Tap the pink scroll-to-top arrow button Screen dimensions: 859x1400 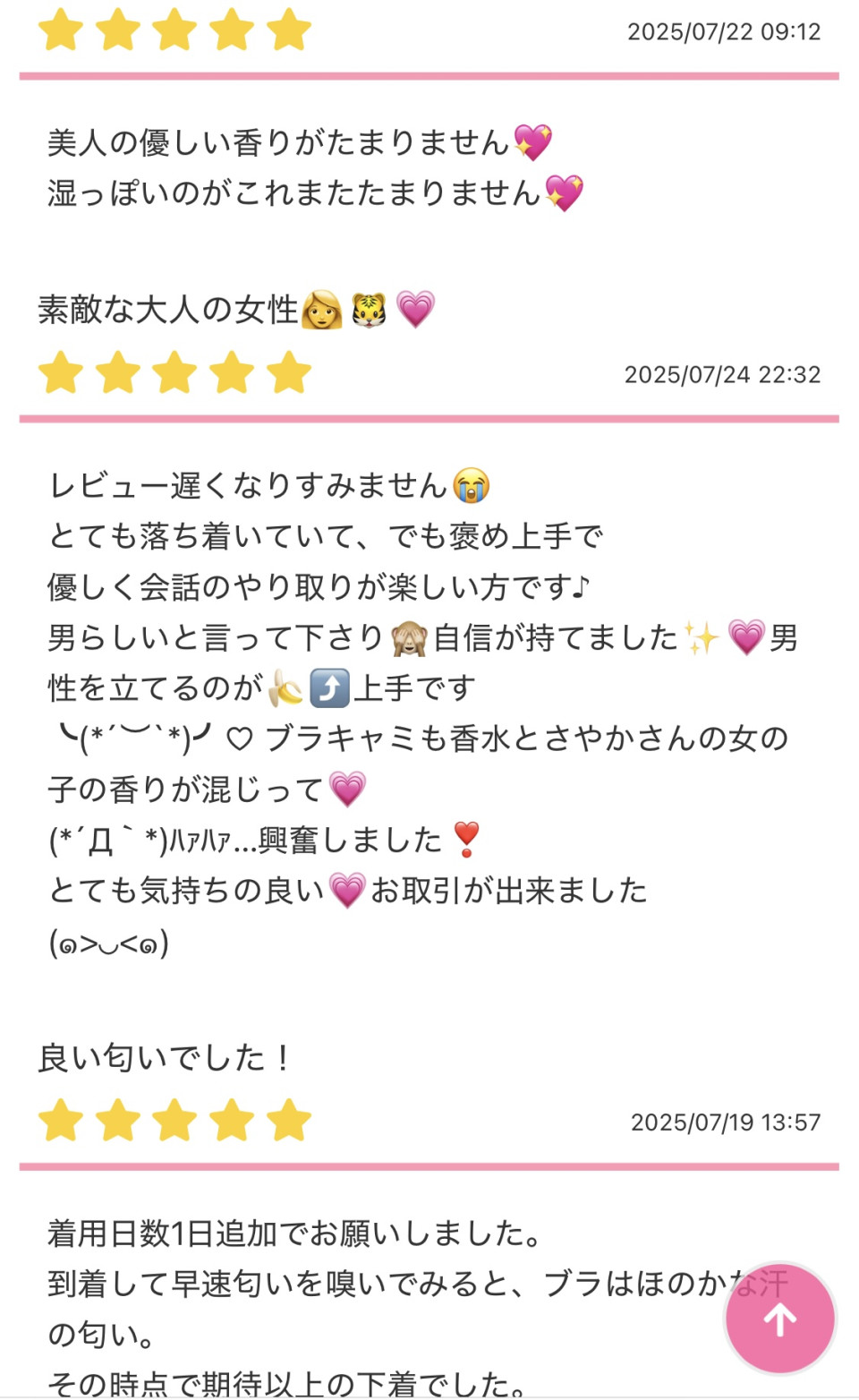(x=780, y=1319)
